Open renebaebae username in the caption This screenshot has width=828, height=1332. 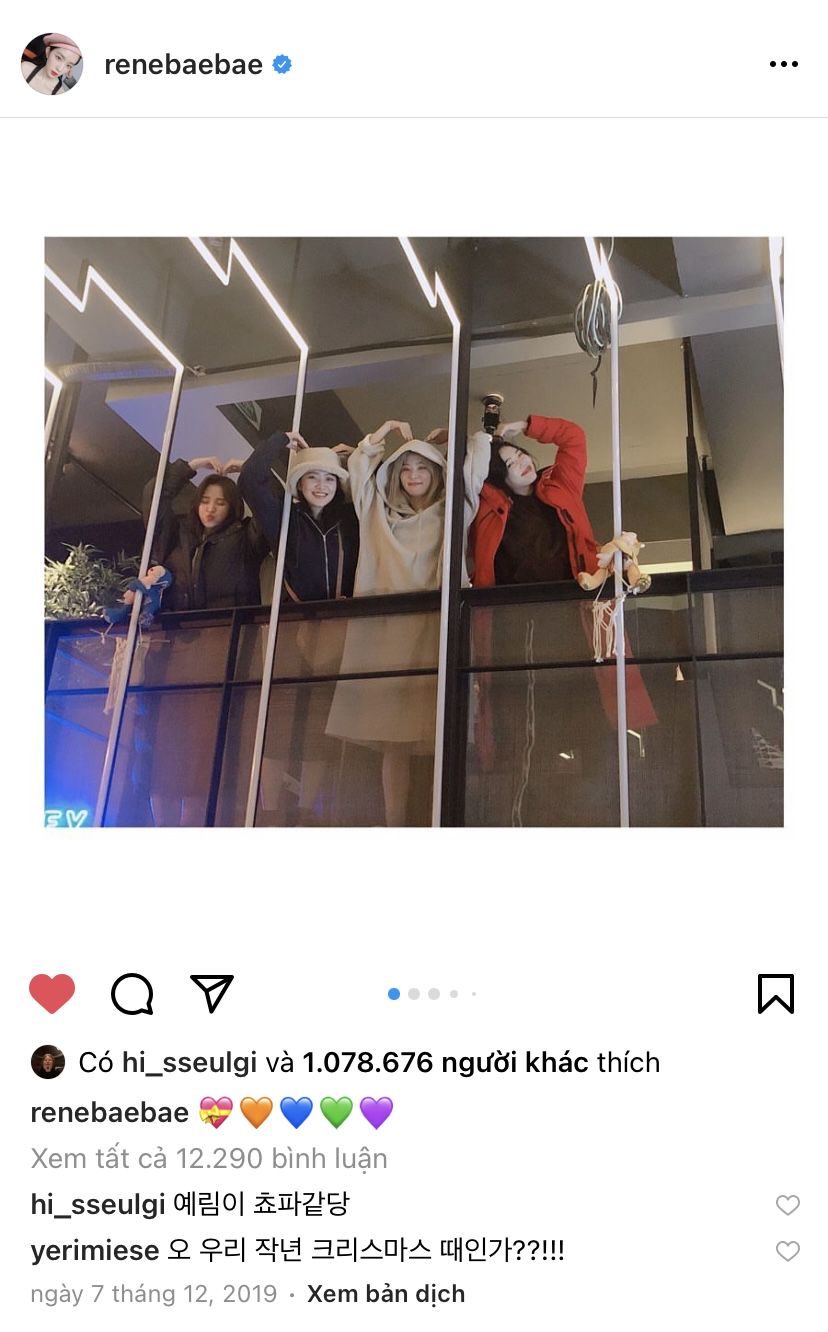(x=110, y=1112)
